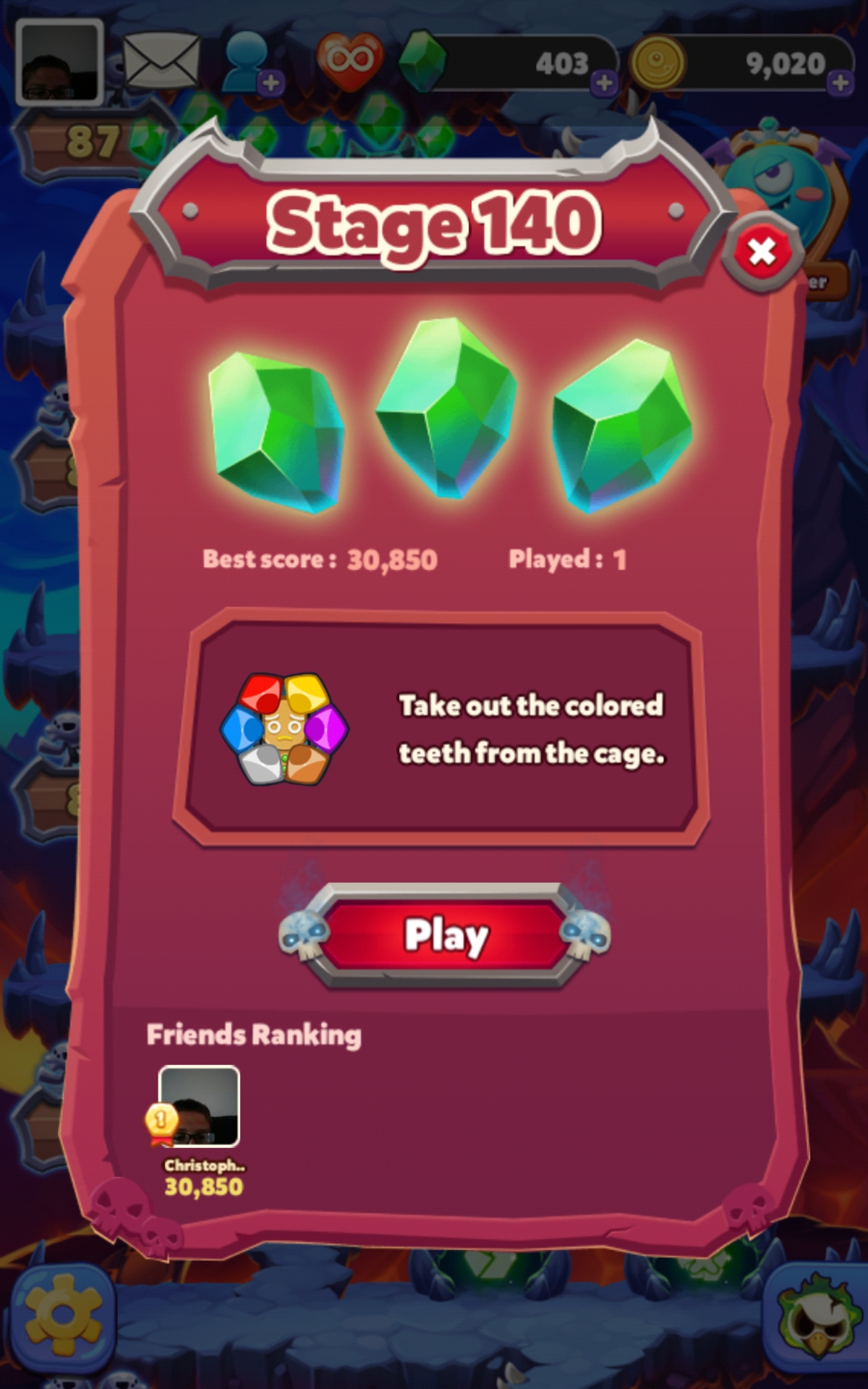The height and width of the screenshot is (1389, 868).
Task: Buy more green gems with plus button
Action: (604, 83)
